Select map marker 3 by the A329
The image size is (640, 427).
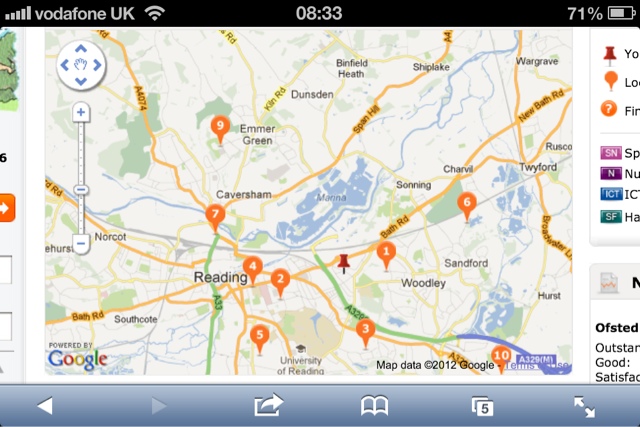point(365,329)
